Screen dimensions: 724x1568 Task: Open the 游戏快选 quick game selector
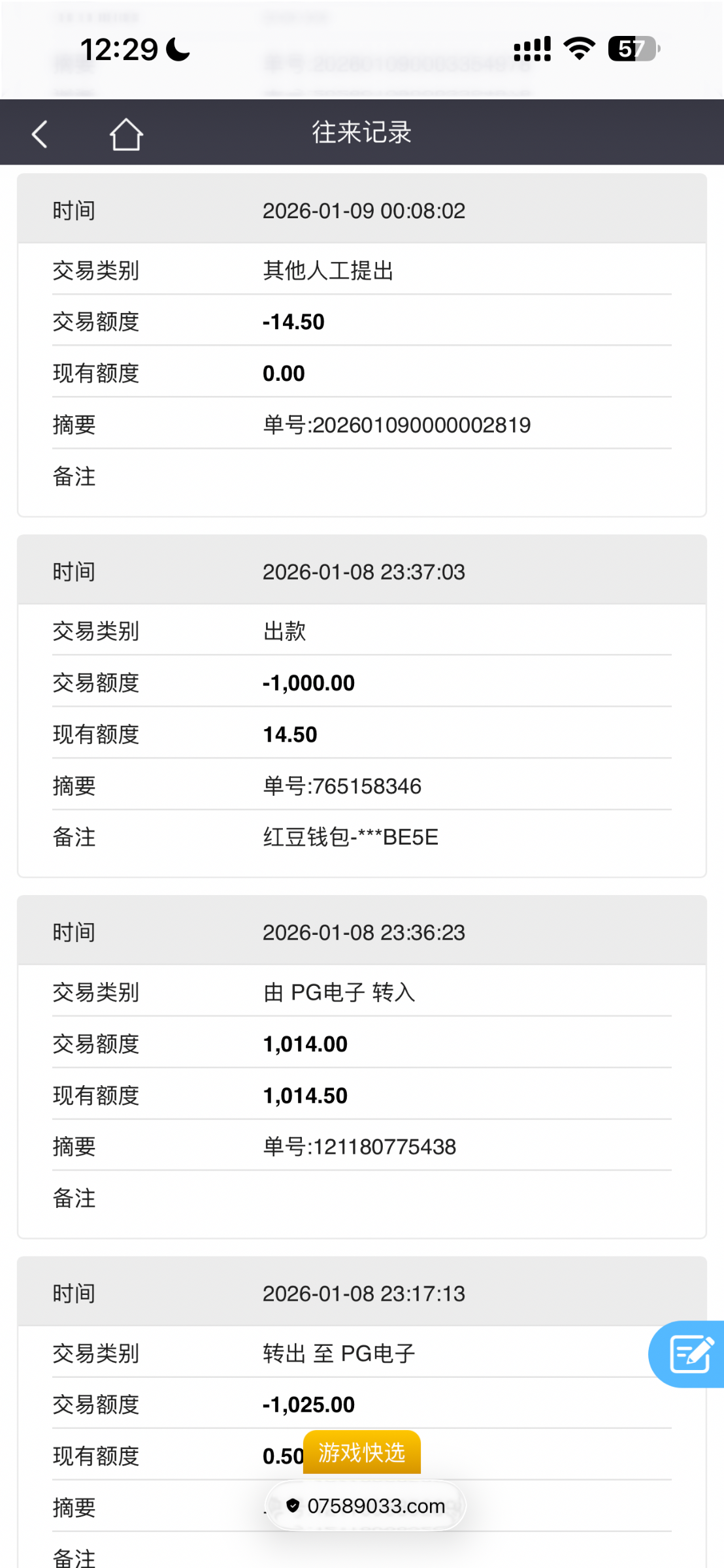point(361,1453)
